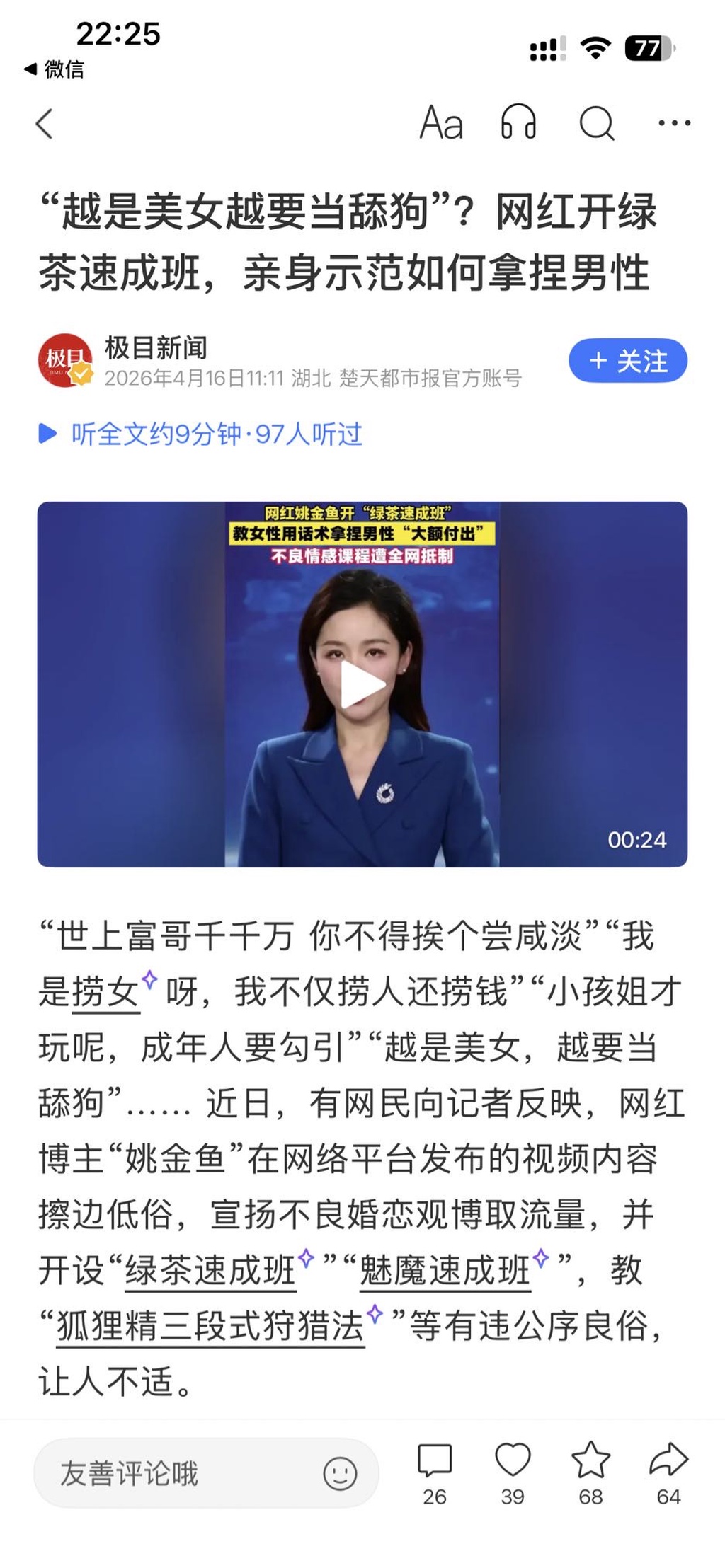Open the headphones listen mode

[x=518, y=122]
